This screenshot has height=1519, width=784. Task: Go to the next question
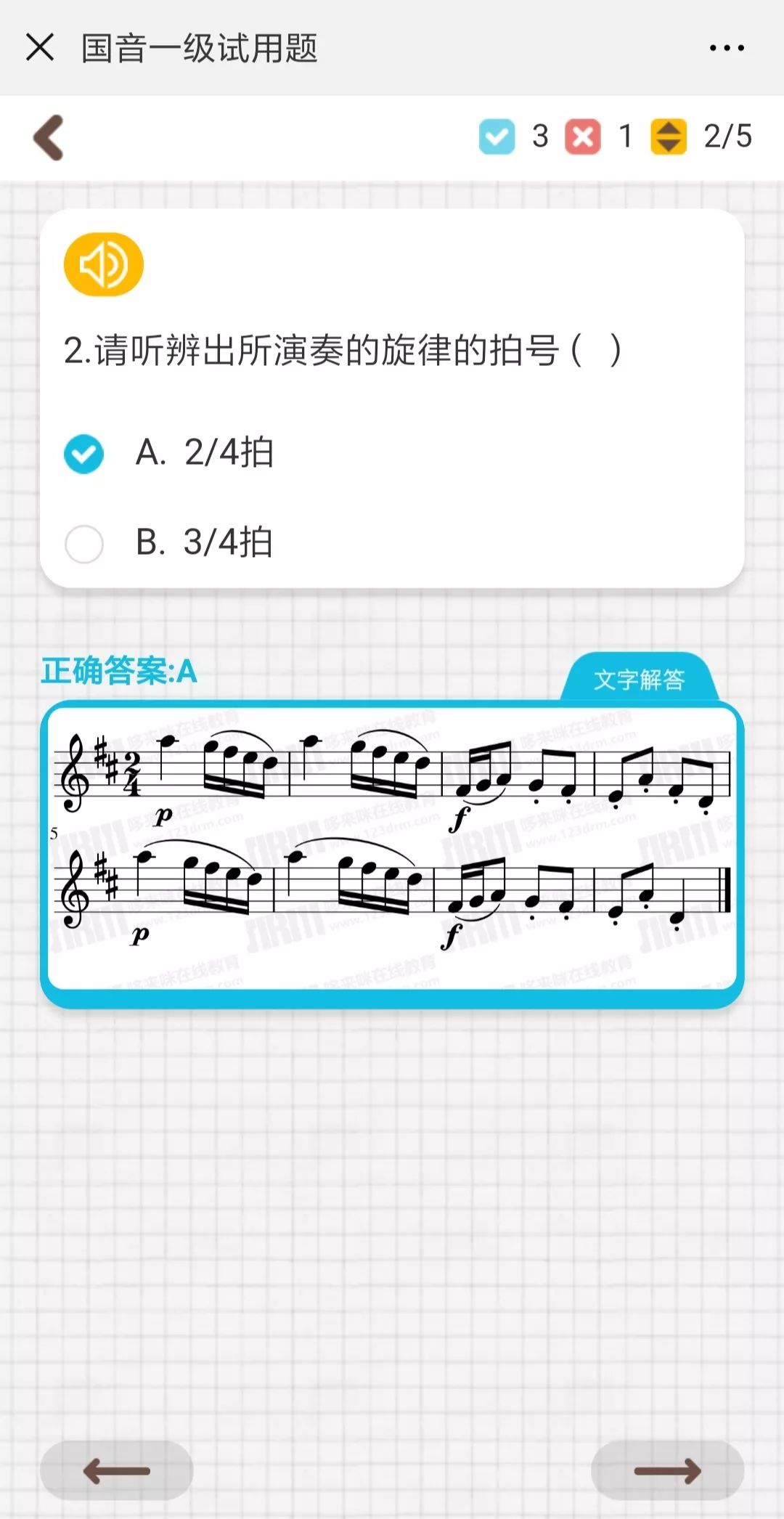pyautogui.click(x=667, y=1471)
